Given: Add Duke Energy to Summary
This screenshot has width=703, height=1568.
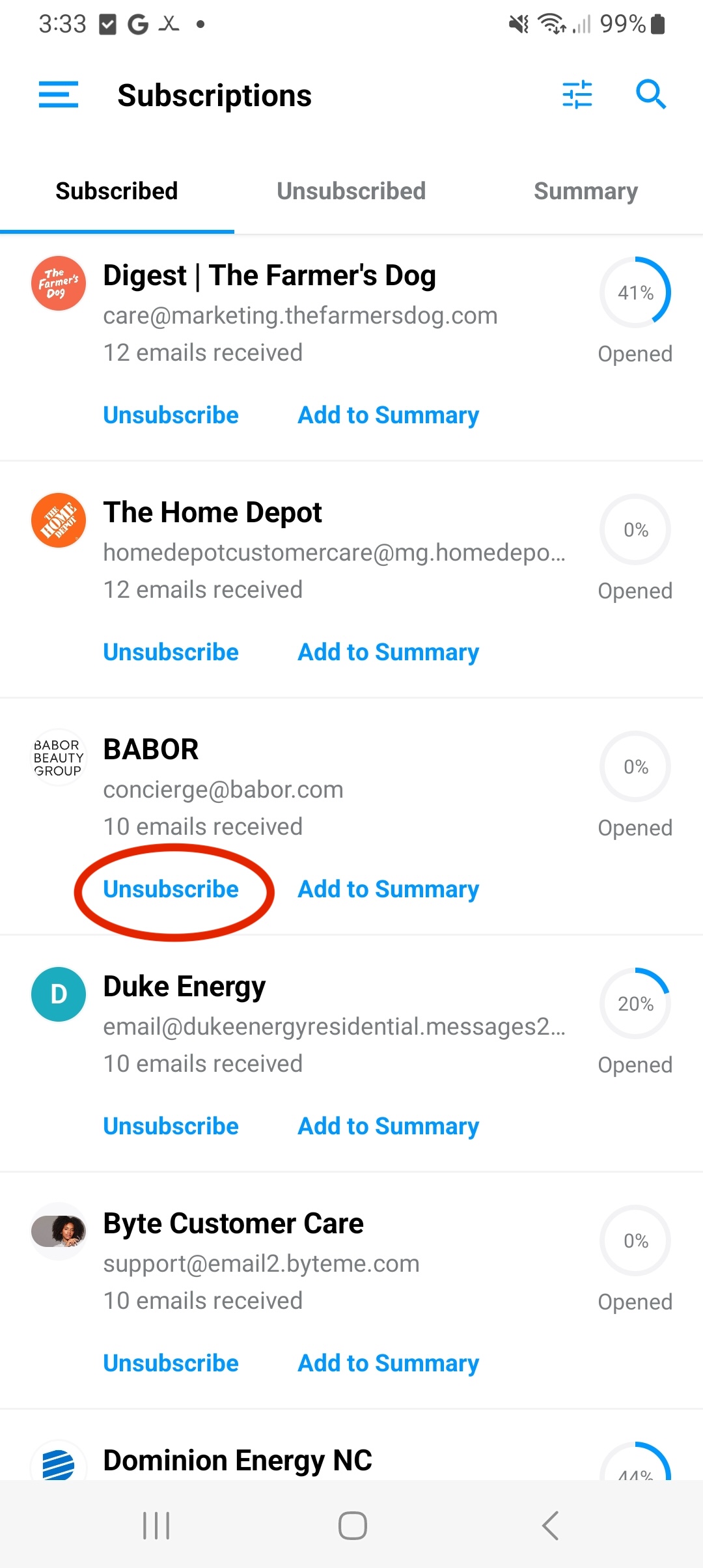Looking at the screenshot, I should point(388,1126).
